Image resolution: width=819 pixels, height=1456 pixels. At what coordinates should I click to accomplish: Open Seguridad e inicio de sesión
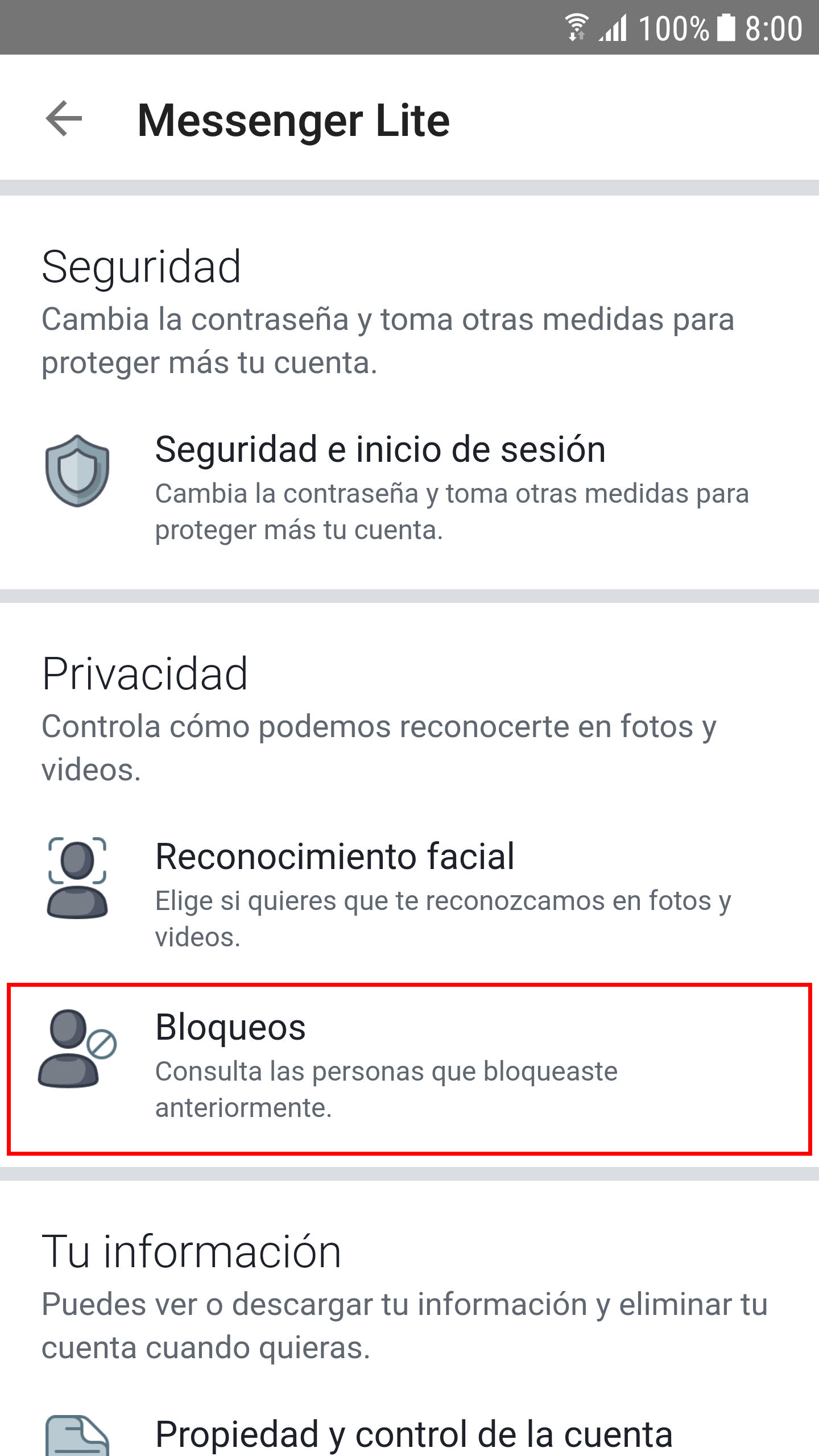tap(409, 488)
